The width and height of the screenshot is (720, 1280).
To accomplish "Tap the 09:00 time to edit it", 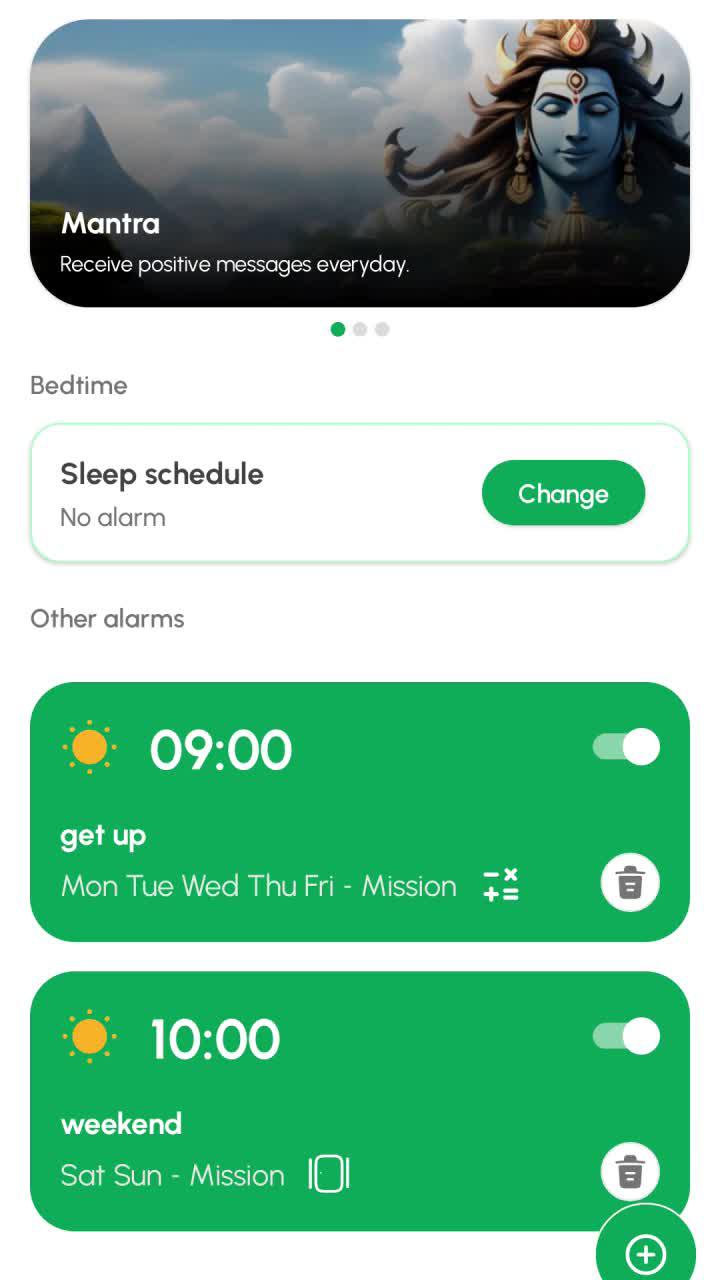I will point(219,748).
